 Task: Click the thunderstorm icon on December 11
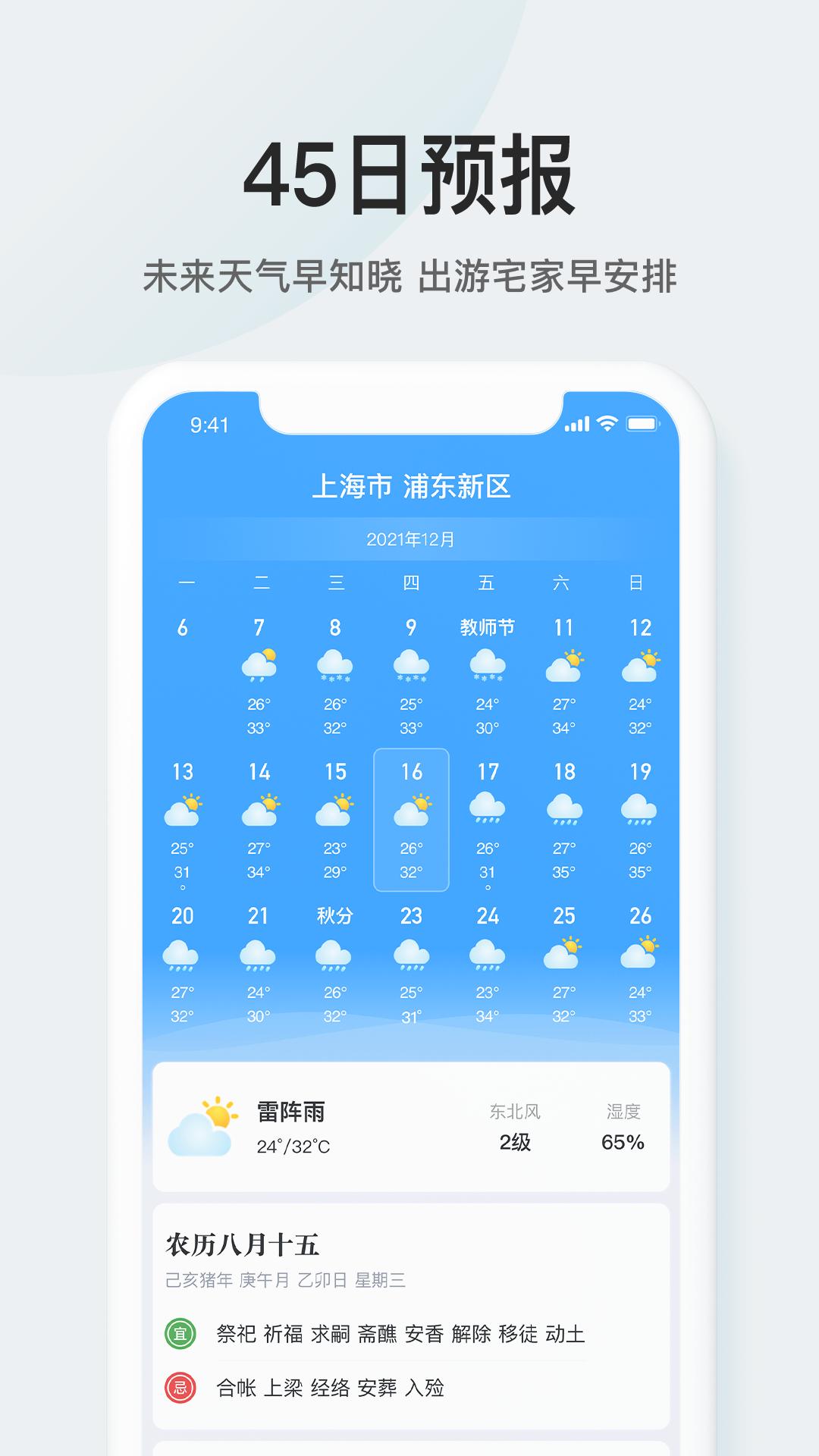[x=565, y=664]
